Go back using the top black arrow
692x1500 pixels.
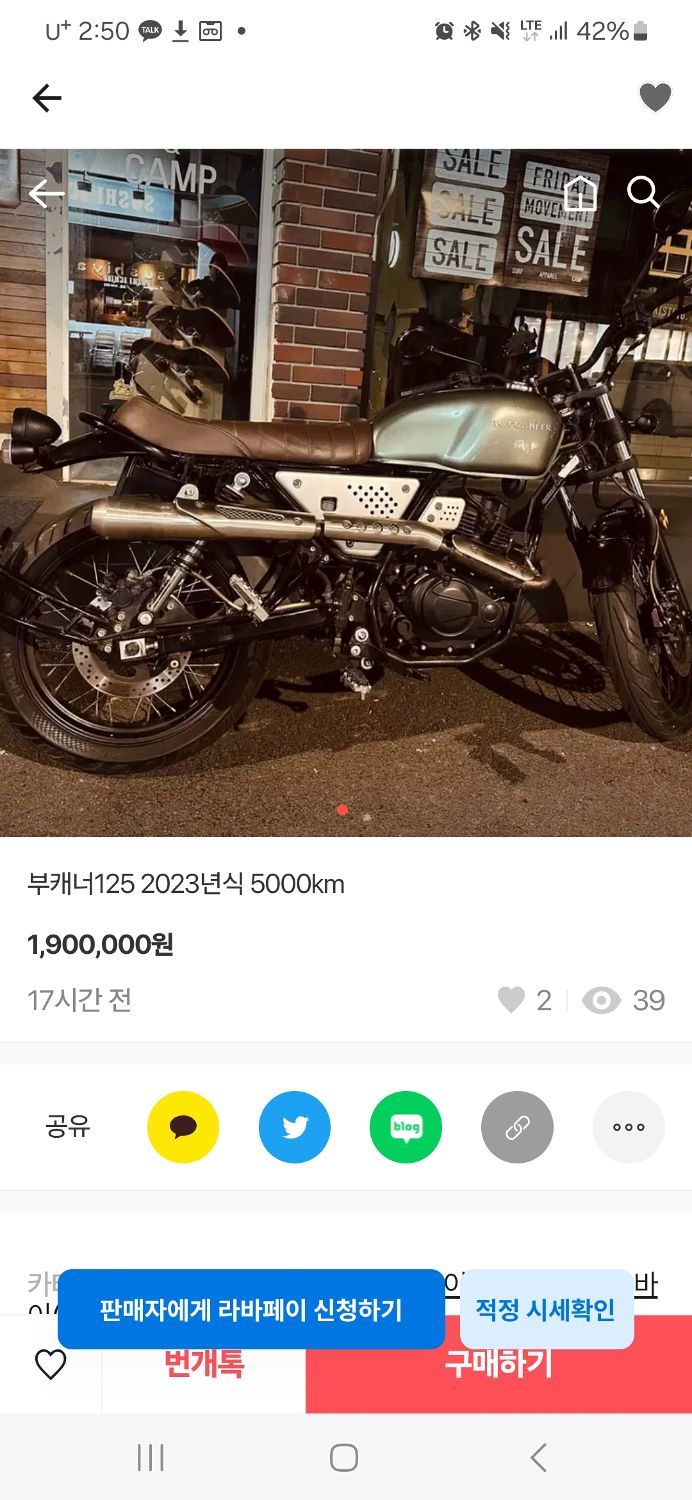point(47,97)
